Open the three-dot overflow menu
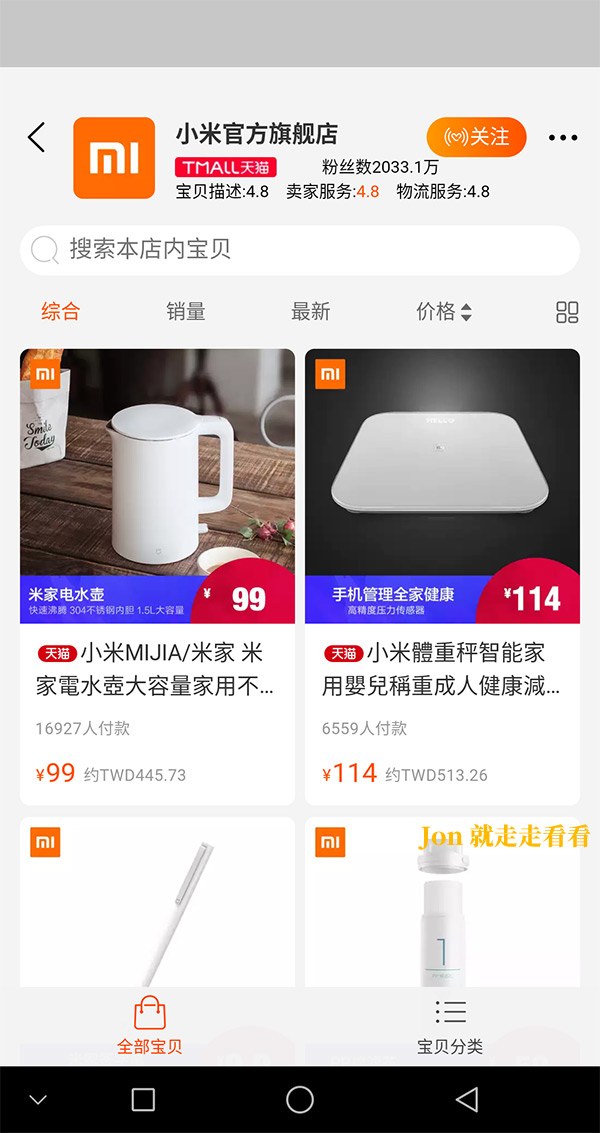 [562, 137]
